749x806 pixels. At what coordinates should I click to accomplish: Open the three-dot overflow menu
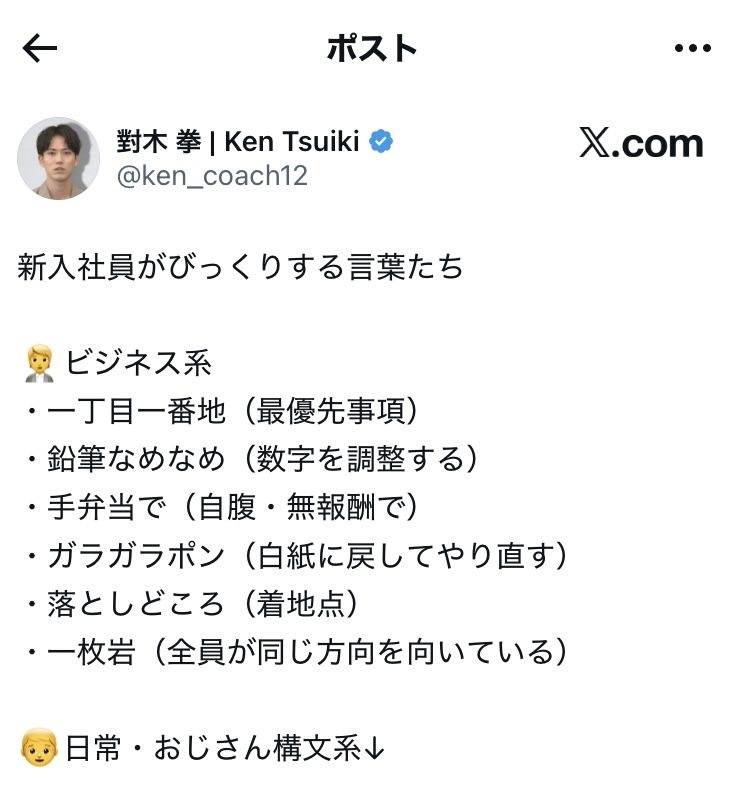(x=691, y=48)
